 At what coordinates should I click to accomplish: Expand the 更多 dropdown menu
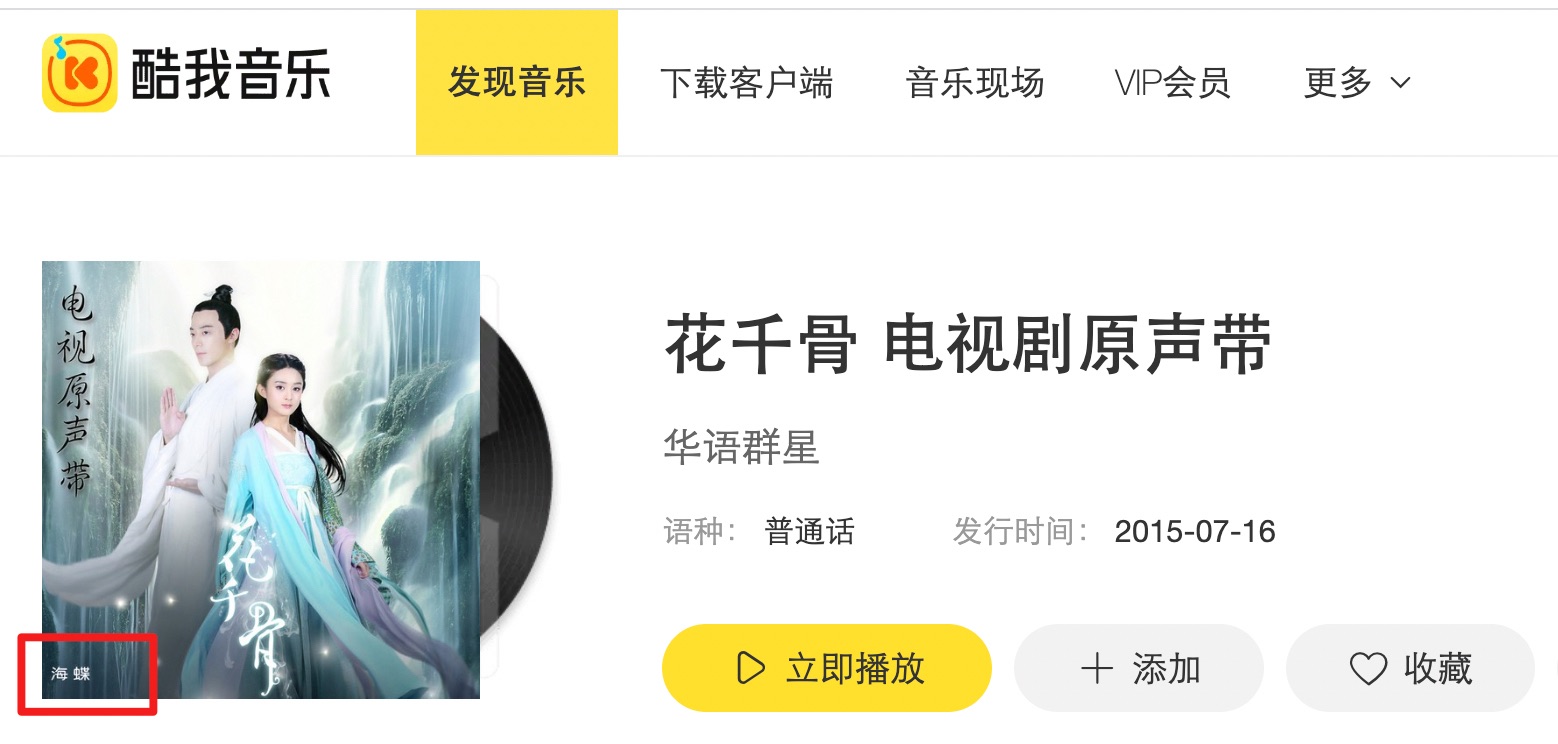1357,83
